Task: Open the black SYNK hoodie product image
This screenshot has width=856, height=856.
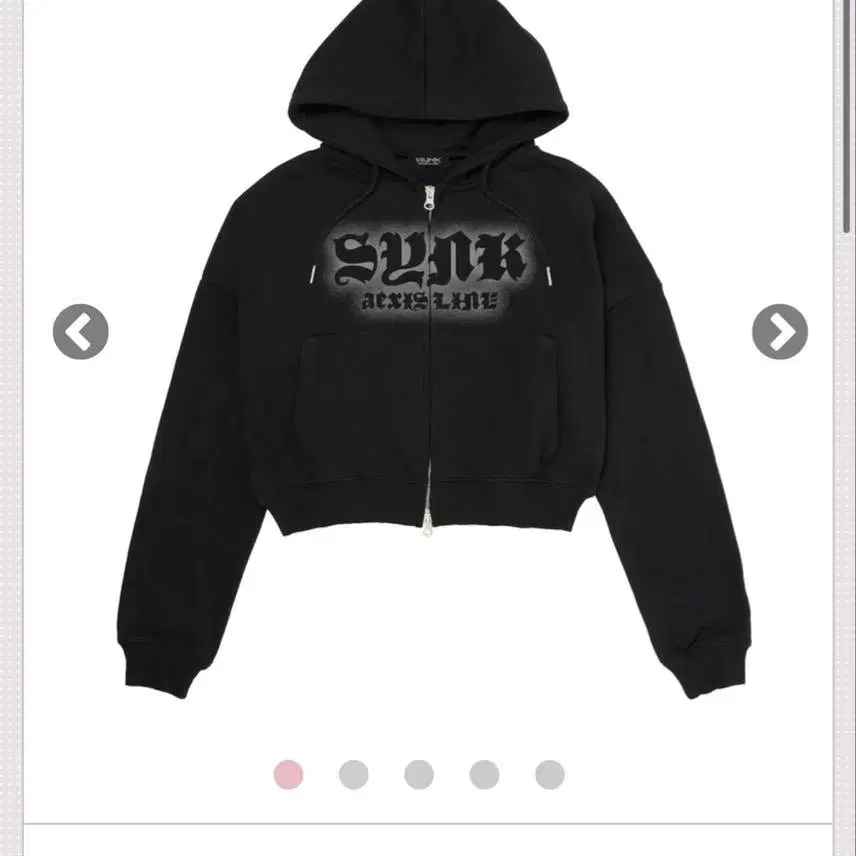Action: pos(430,380)
